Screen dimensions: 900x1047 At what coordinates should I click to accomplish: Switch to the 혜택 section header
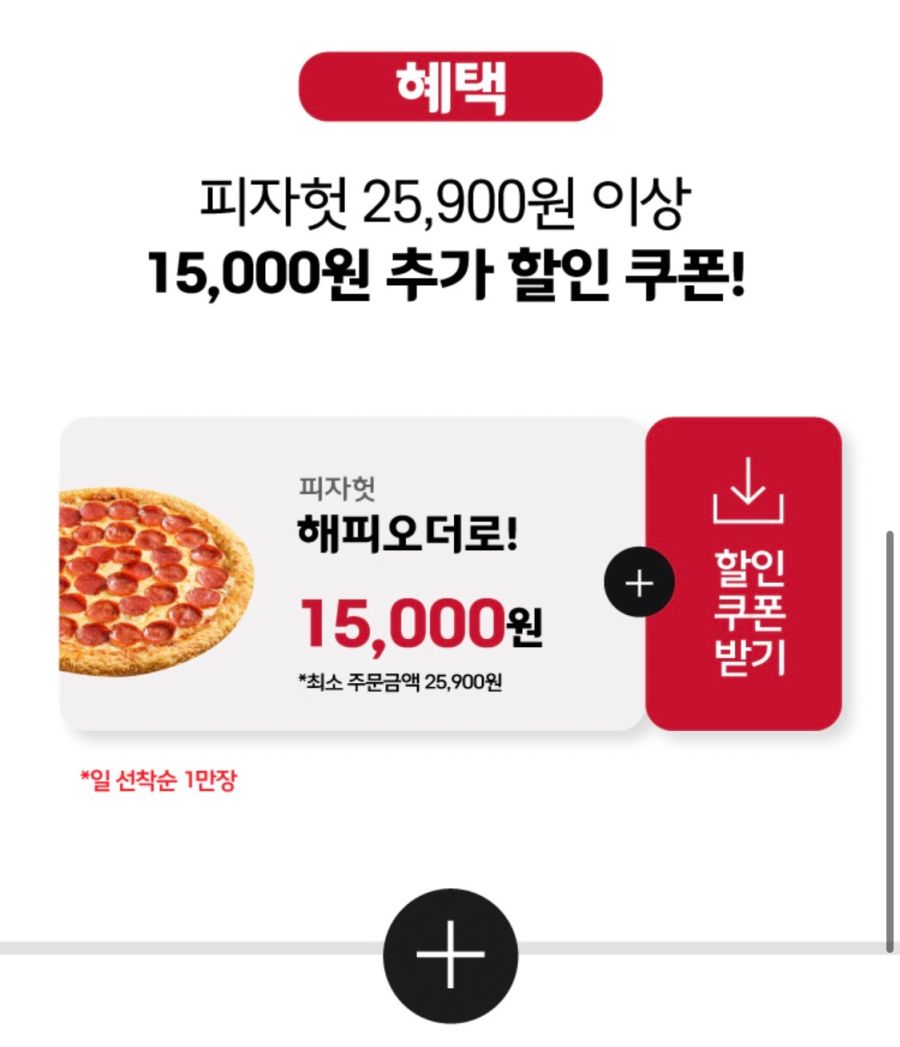coord(449,88)
